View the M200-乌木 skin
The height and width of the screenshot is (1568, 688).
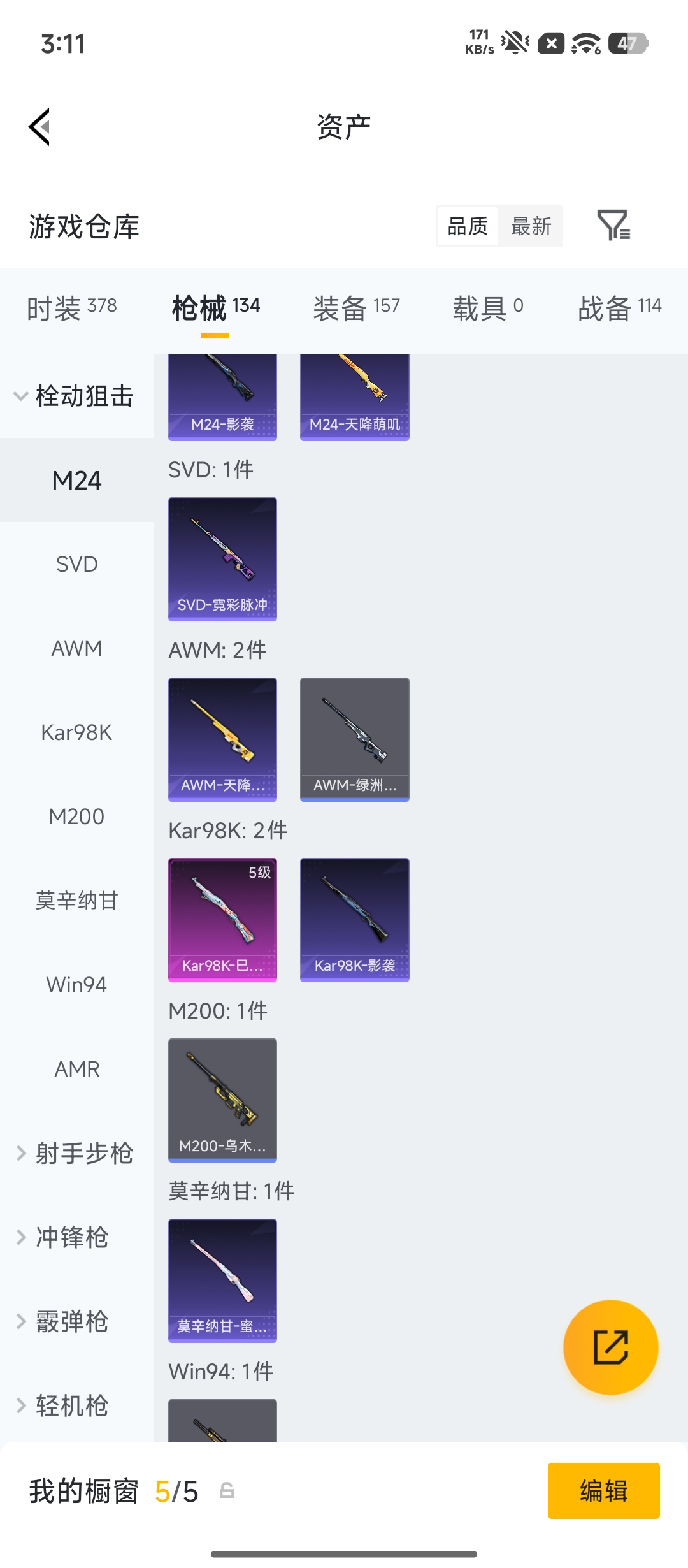[x=222, y=1100]
